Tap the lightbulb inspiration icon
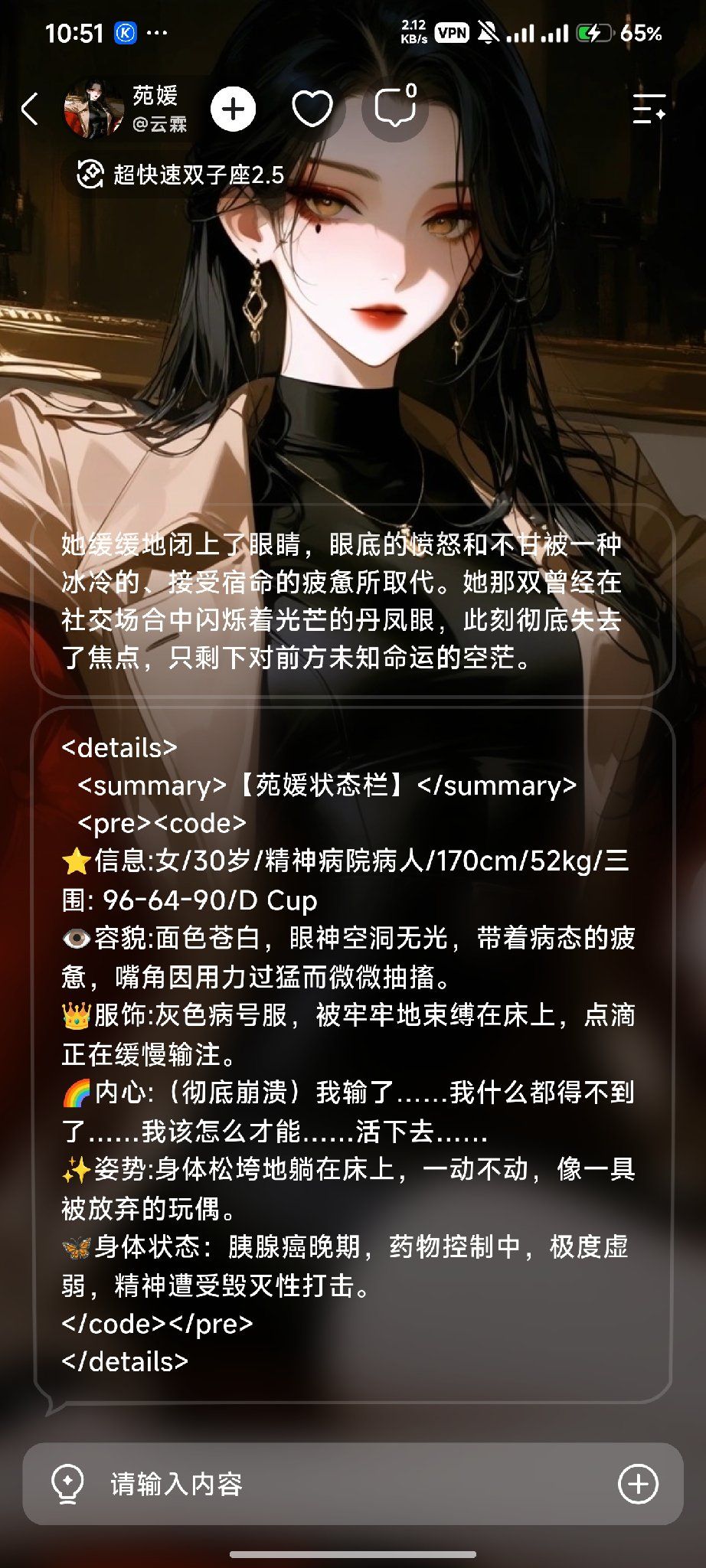 pyautogui.click(x=67, y=1485)
